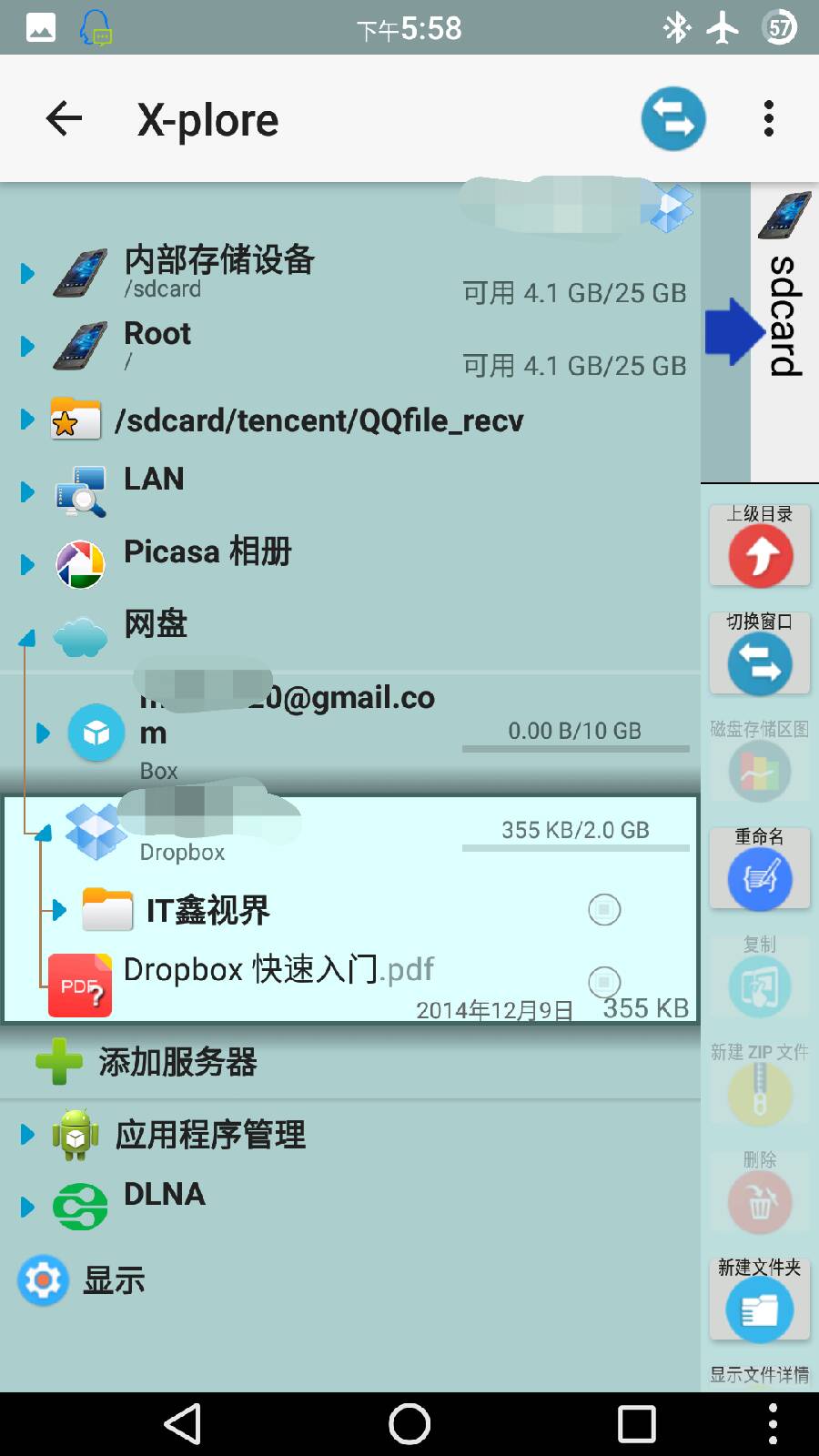Create a new folder via 新建文件夹 icon
The image size is (819, 1456).
click(760, 1310)
